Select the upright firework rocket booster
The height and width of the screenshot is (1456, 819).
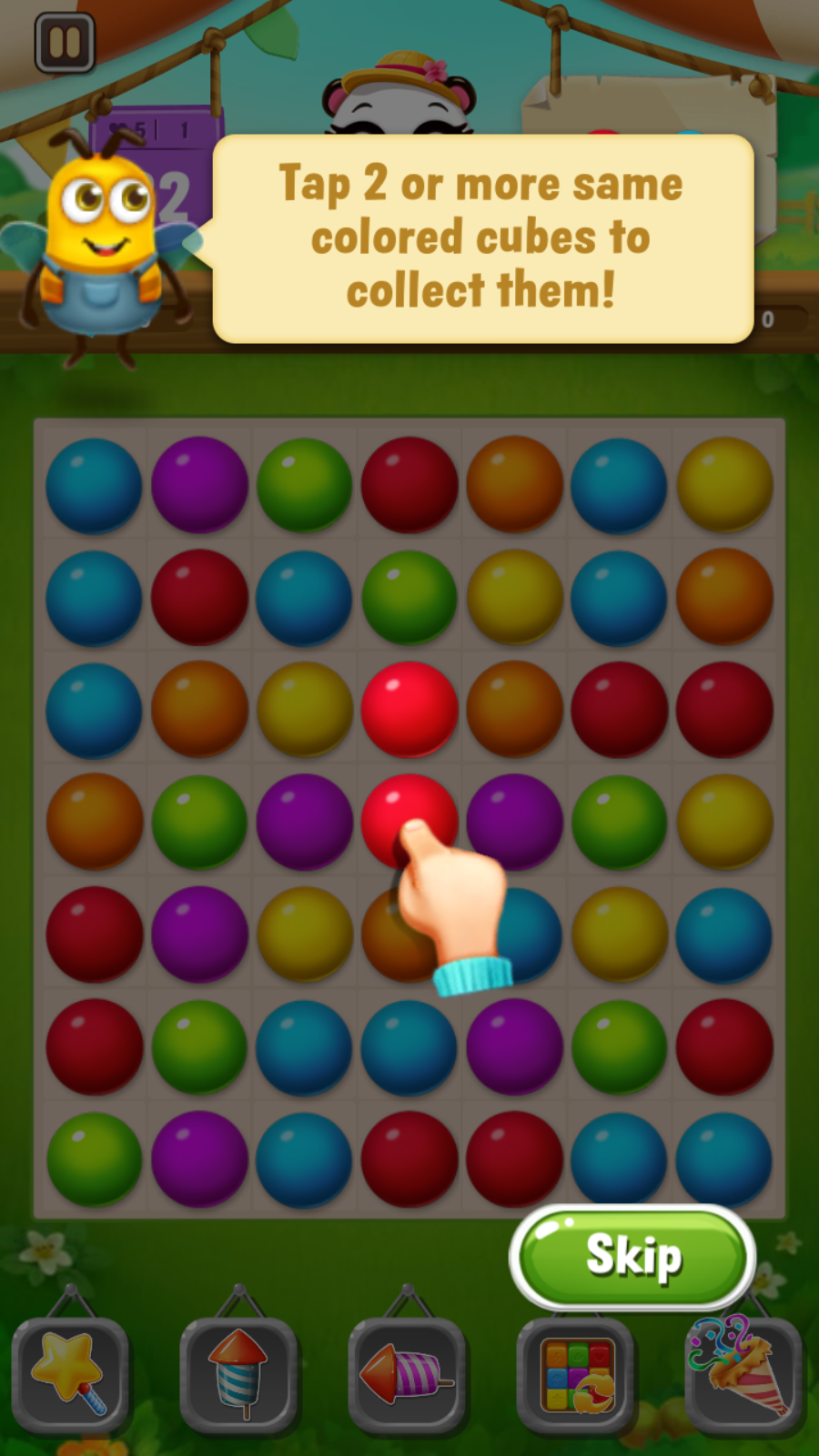tap(238, 1374)
